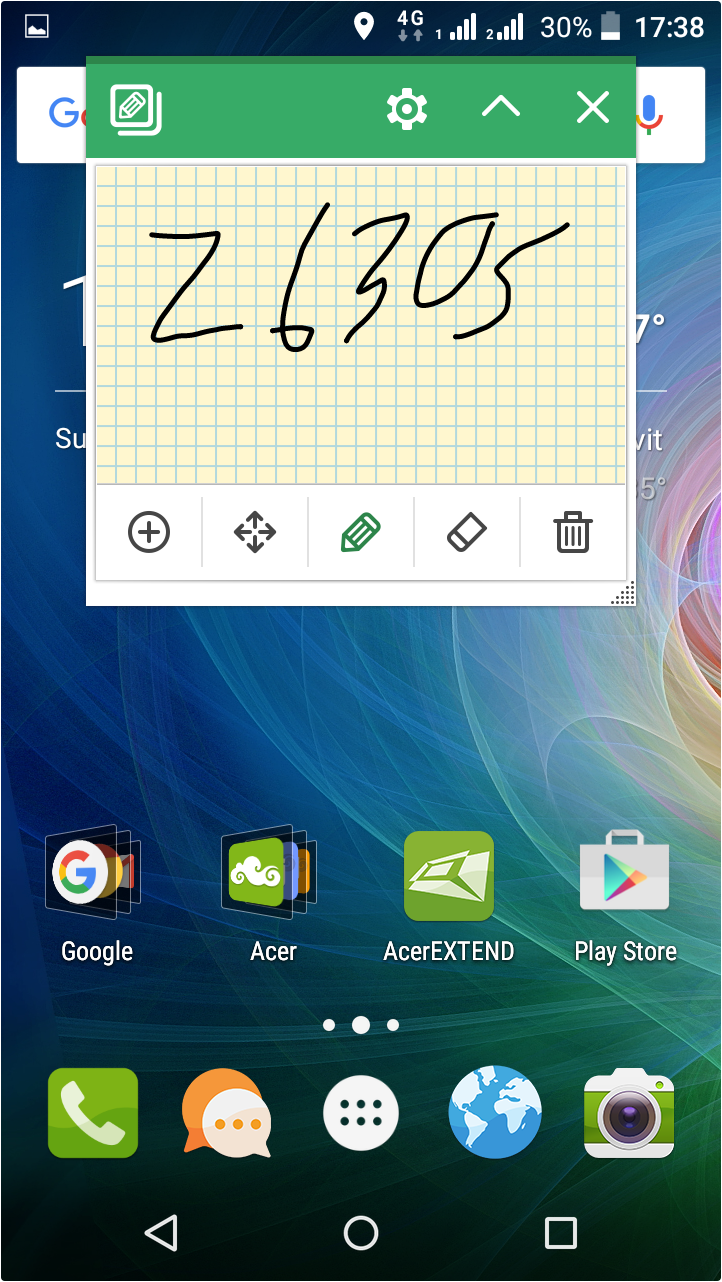Close the floating note widget
722x1282 pixels.
(x=593, y=108)
